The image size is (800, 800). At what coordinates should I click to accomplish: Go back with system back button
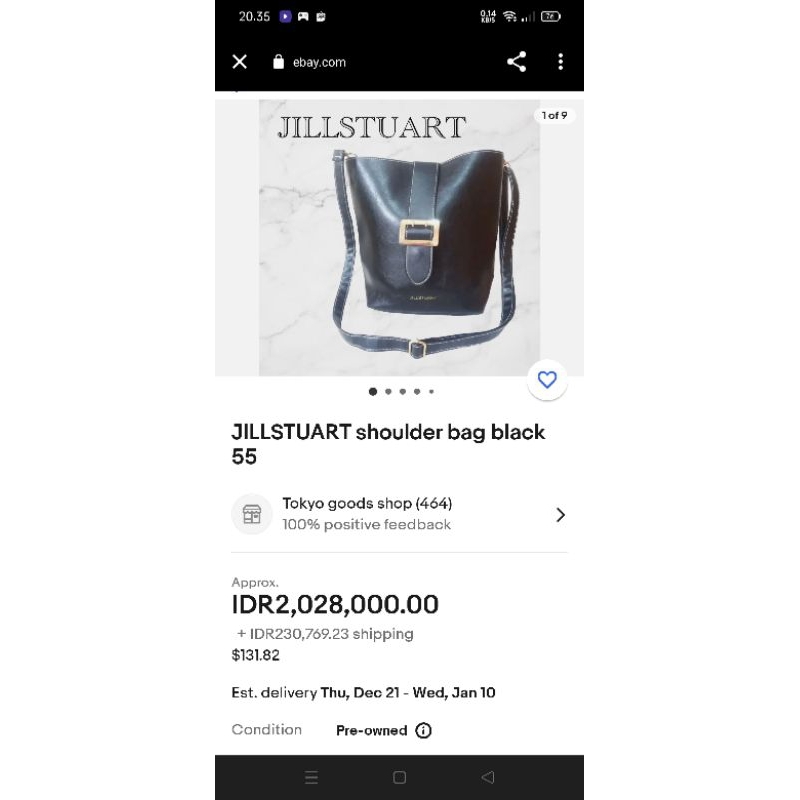(x=488, y=777)
